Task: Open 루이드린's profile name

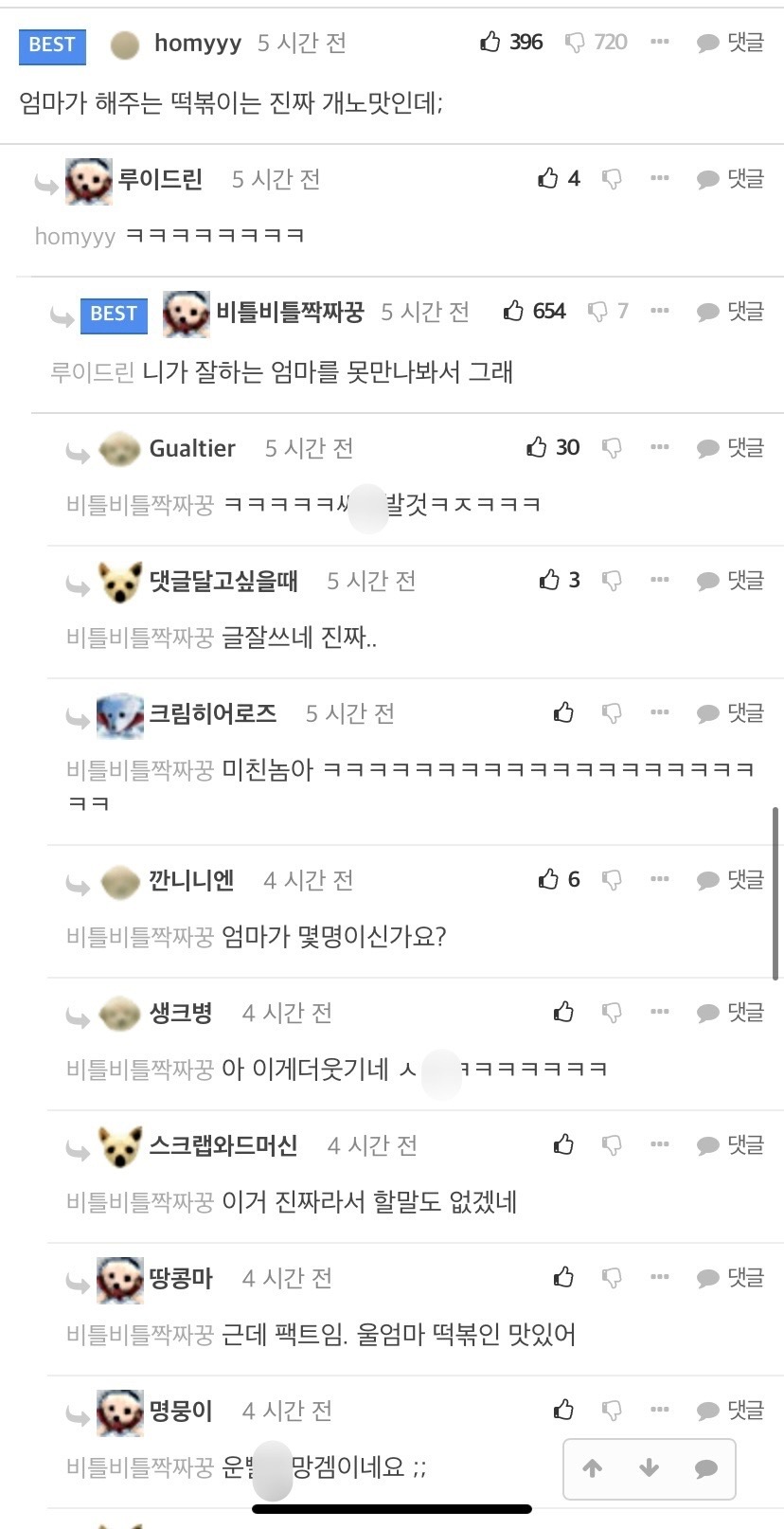Action: pos(160,178)
